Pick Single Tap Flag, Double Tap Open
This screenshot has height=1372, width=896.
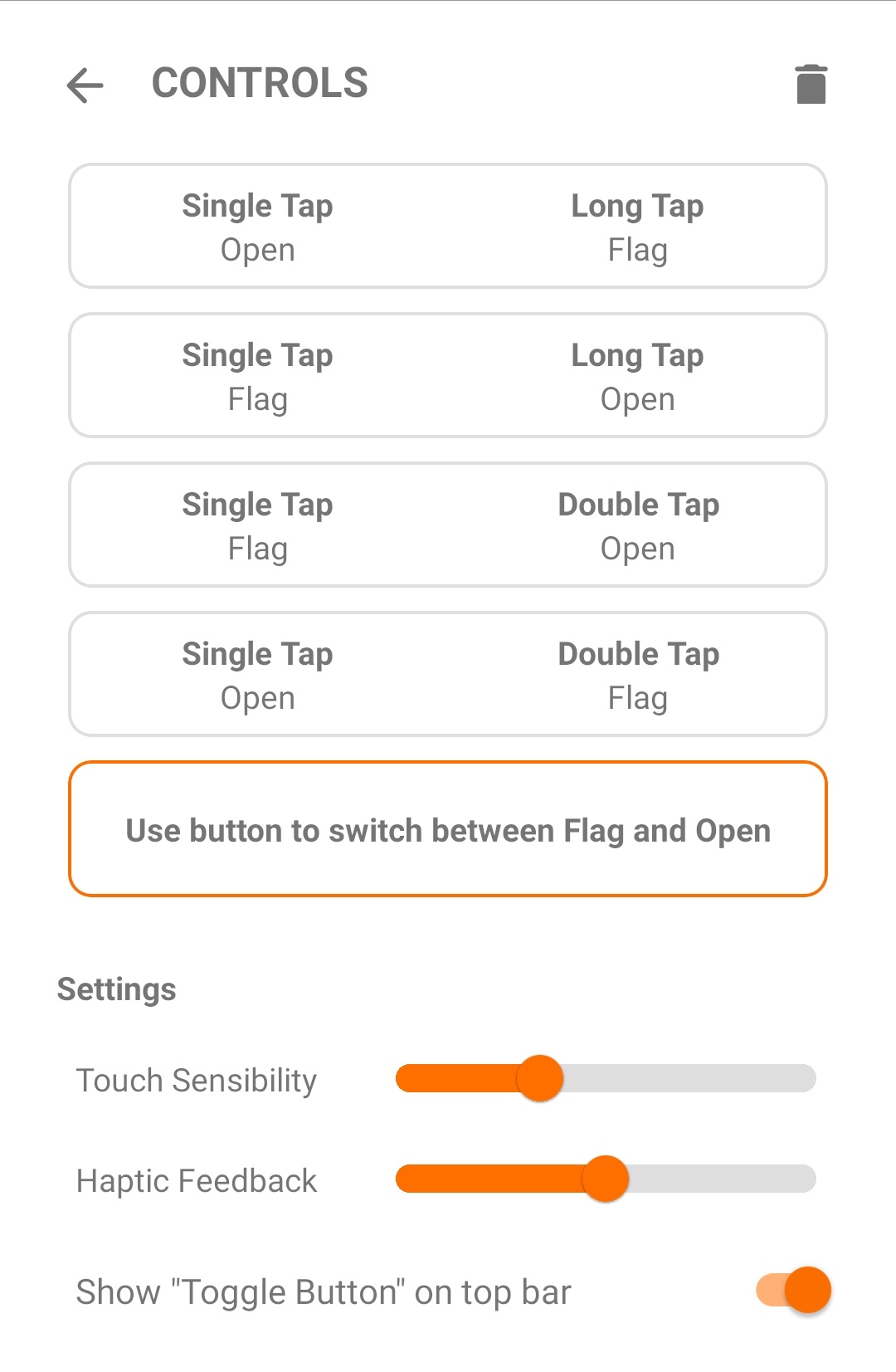click(448, 525)
